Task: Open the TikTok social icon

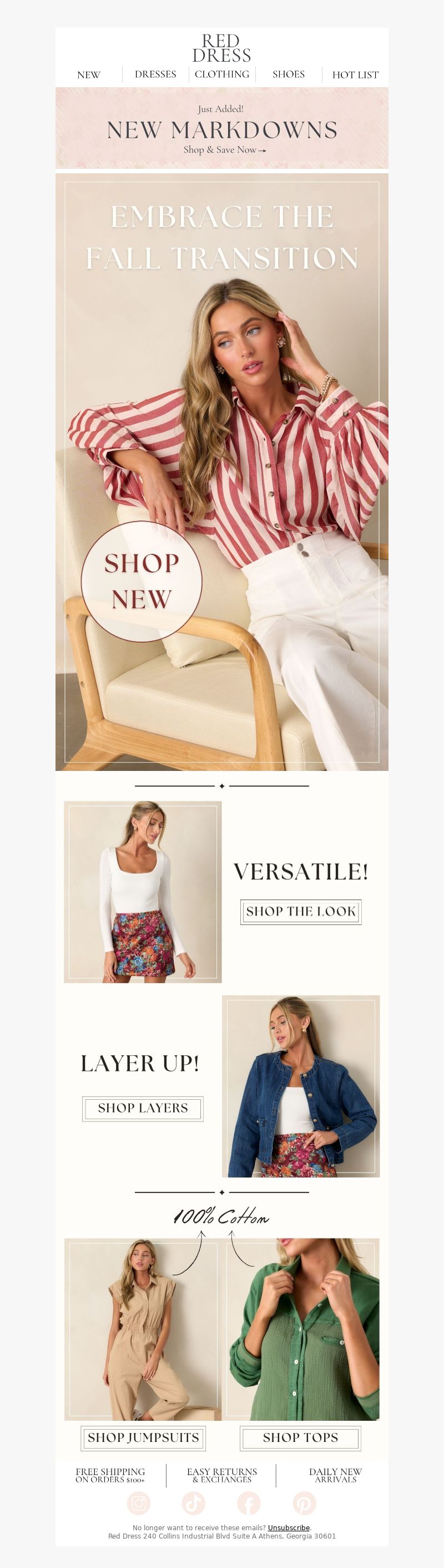Action: click(x=193, y=1503)
